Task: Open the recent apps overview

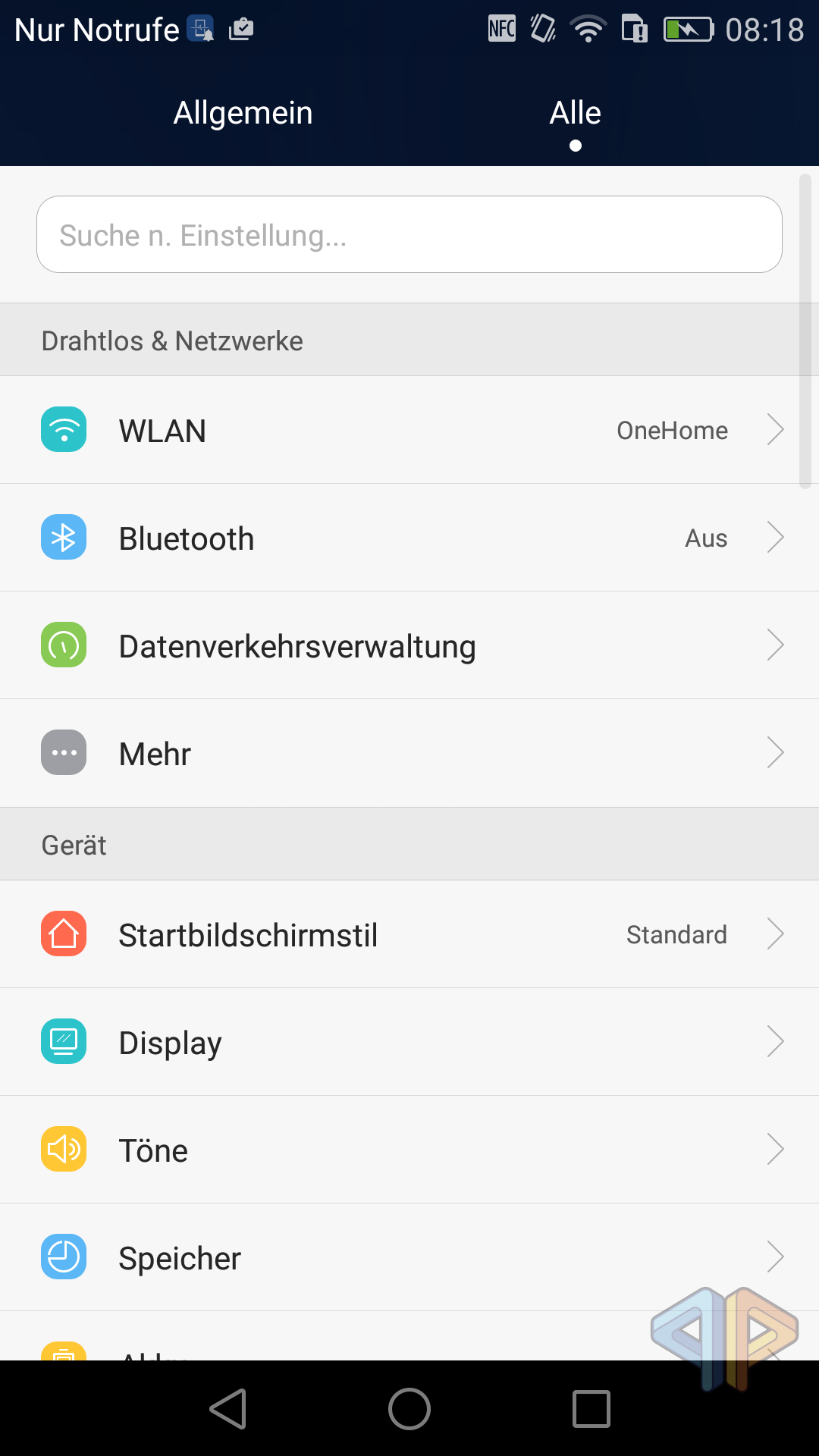Action: (591, 1409)
